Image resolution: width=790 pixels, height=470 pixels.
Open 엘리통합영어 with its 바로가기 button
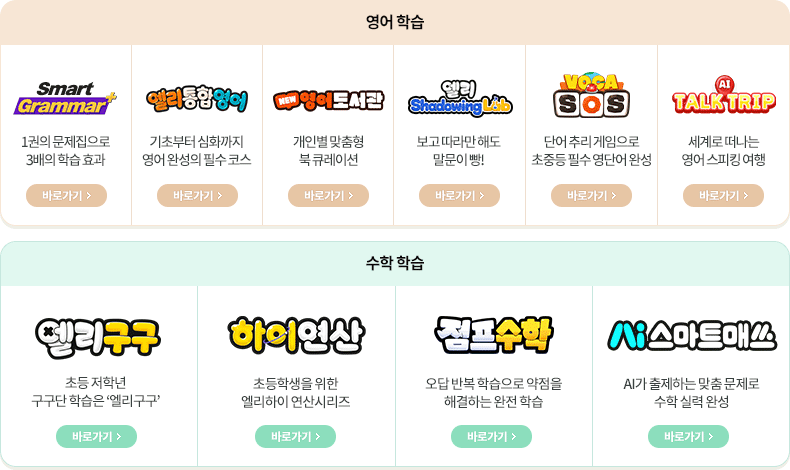click(197, 196)
